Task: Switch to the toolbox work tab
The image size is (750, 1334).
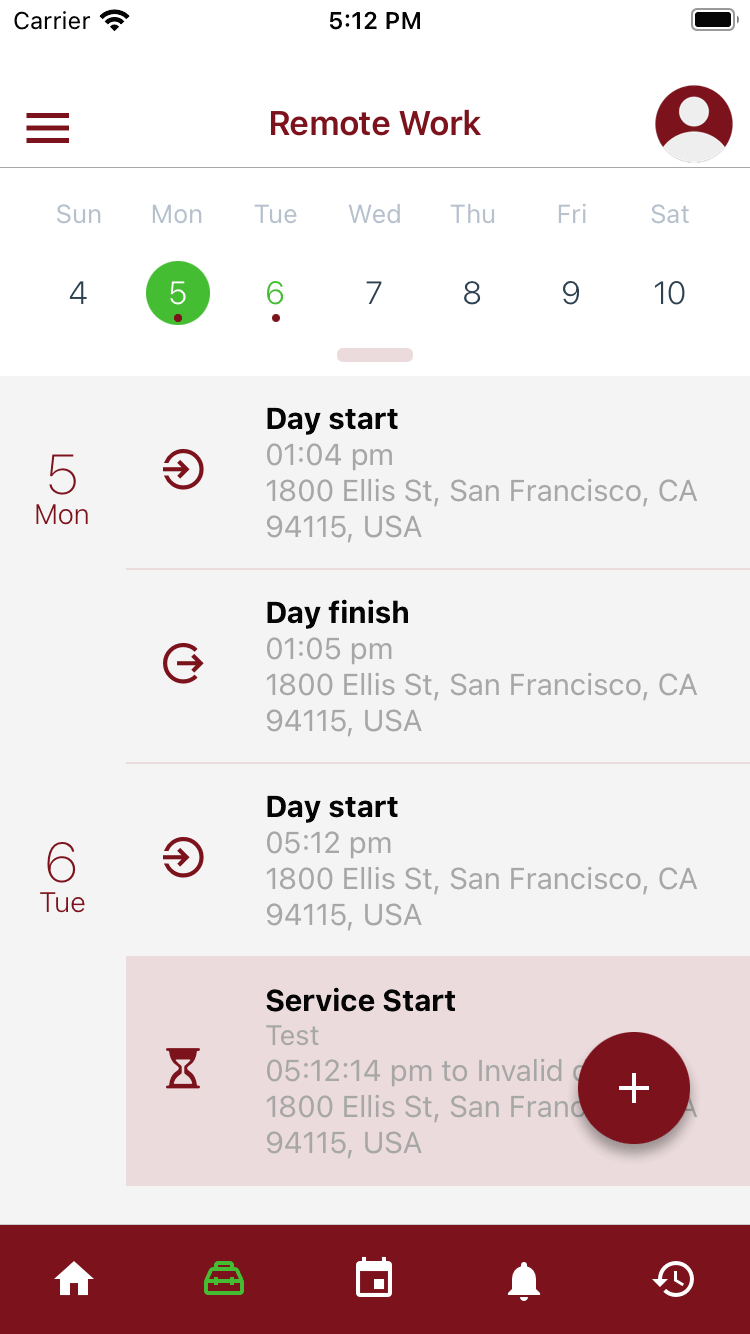Action: click(224, 1279)
